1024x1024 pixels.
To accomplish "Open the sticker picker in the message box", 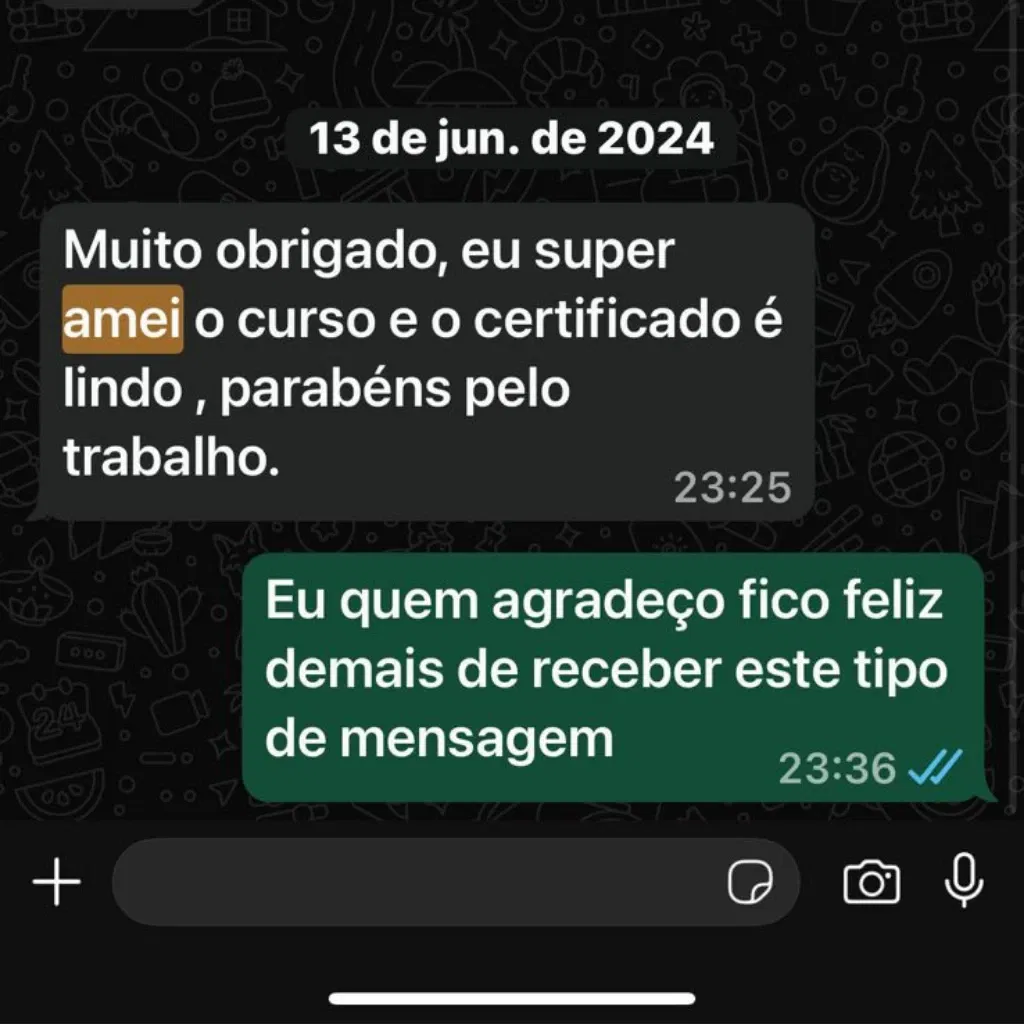I will (750, 883).
